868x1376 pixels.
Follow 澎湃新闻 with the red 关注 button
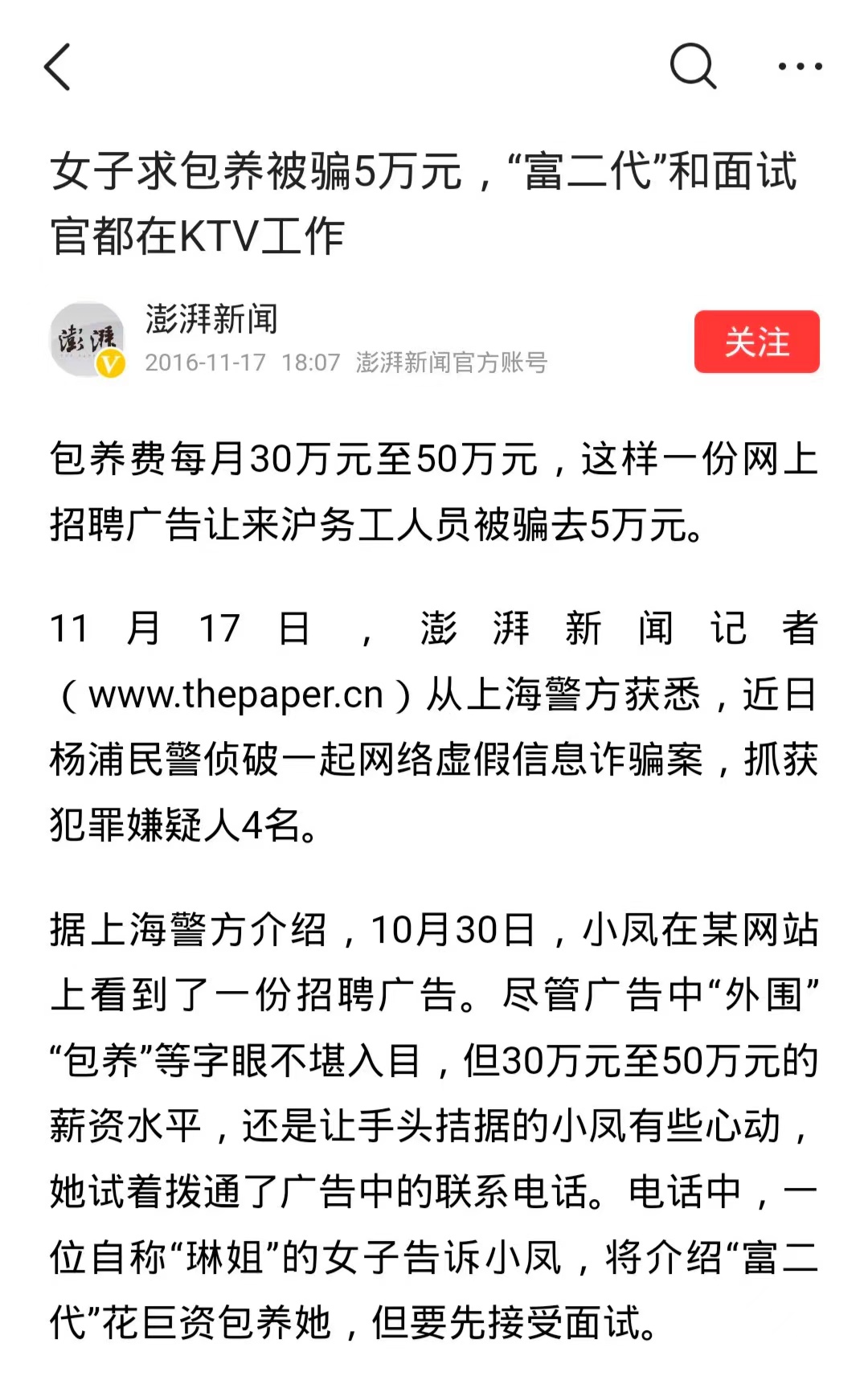(756, 342)
